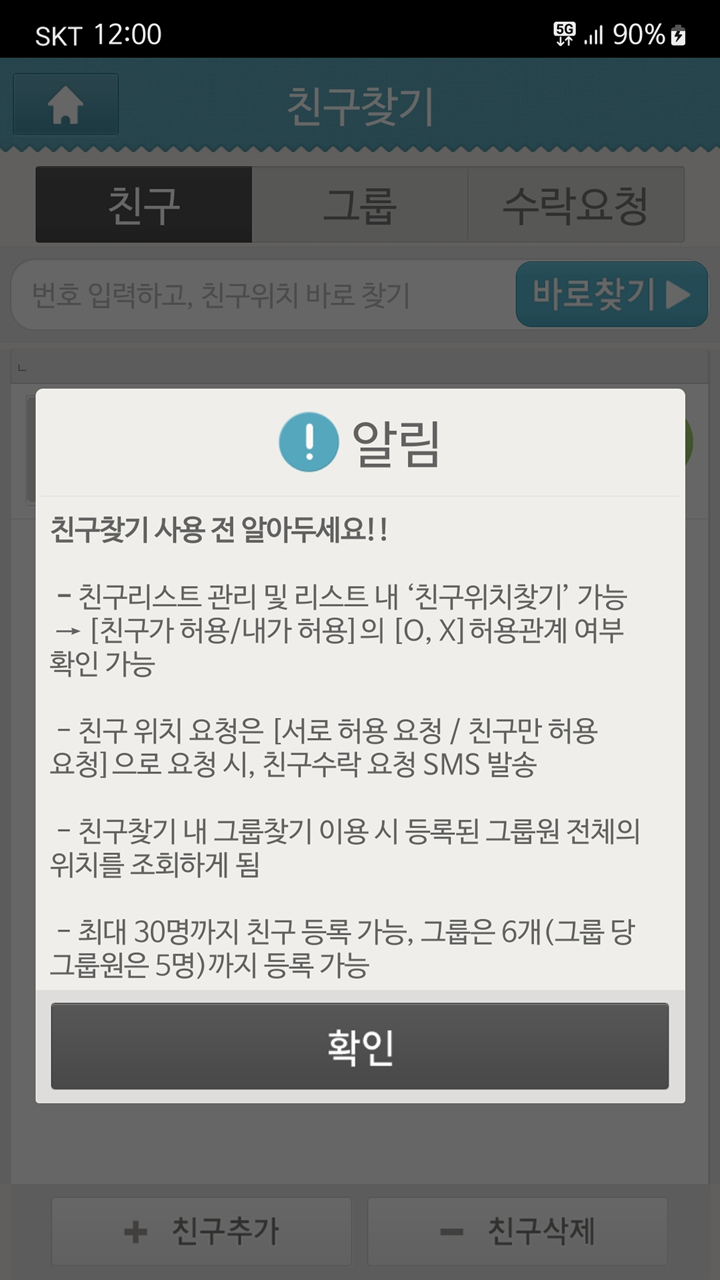
Task: Add a friend with 친구추가
Action: pos(202,1231)
